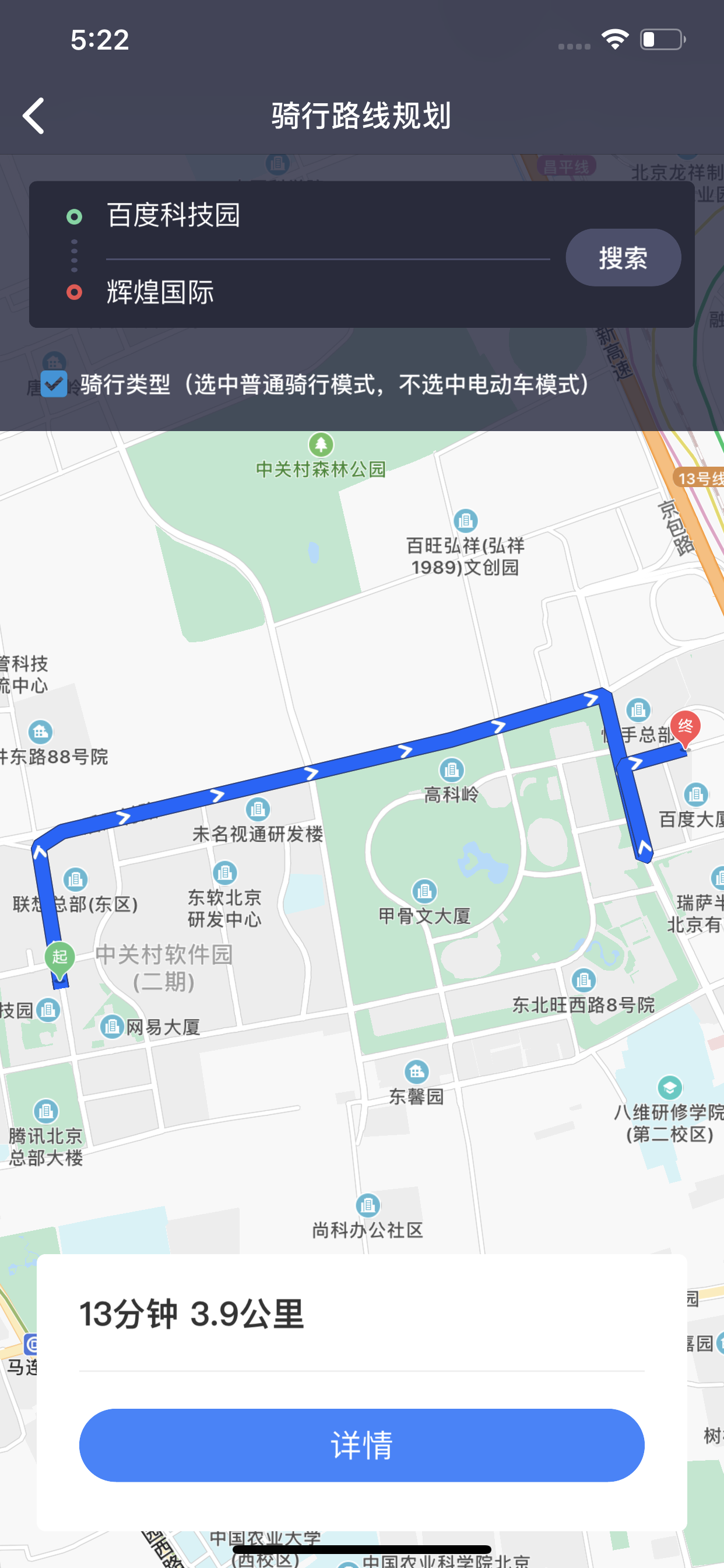The image size is (724, 1568).
Task: Go back from 骑行路线规划
Action: [x=34, y=116]
